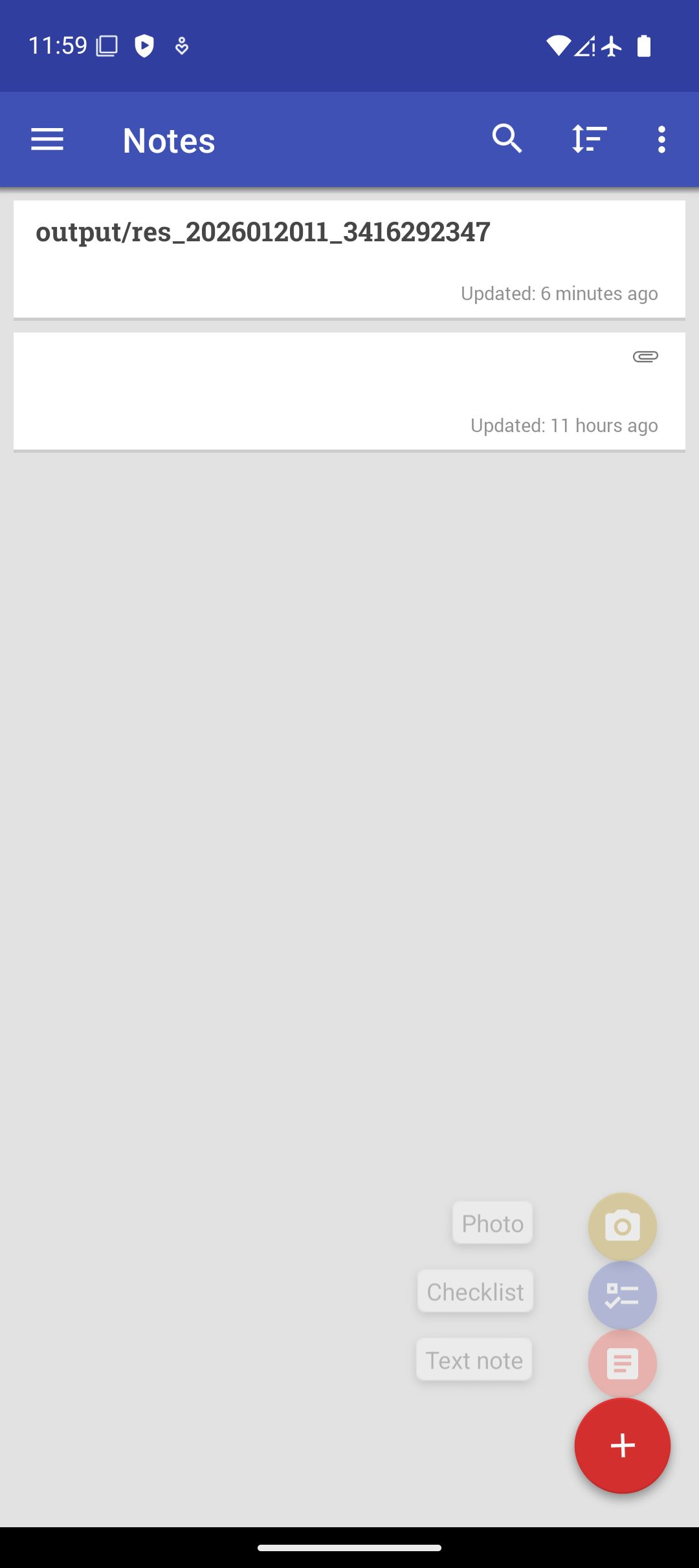Screen dimensions: 699x1568
Task: Create a new text note
Action: point(622,1364)
